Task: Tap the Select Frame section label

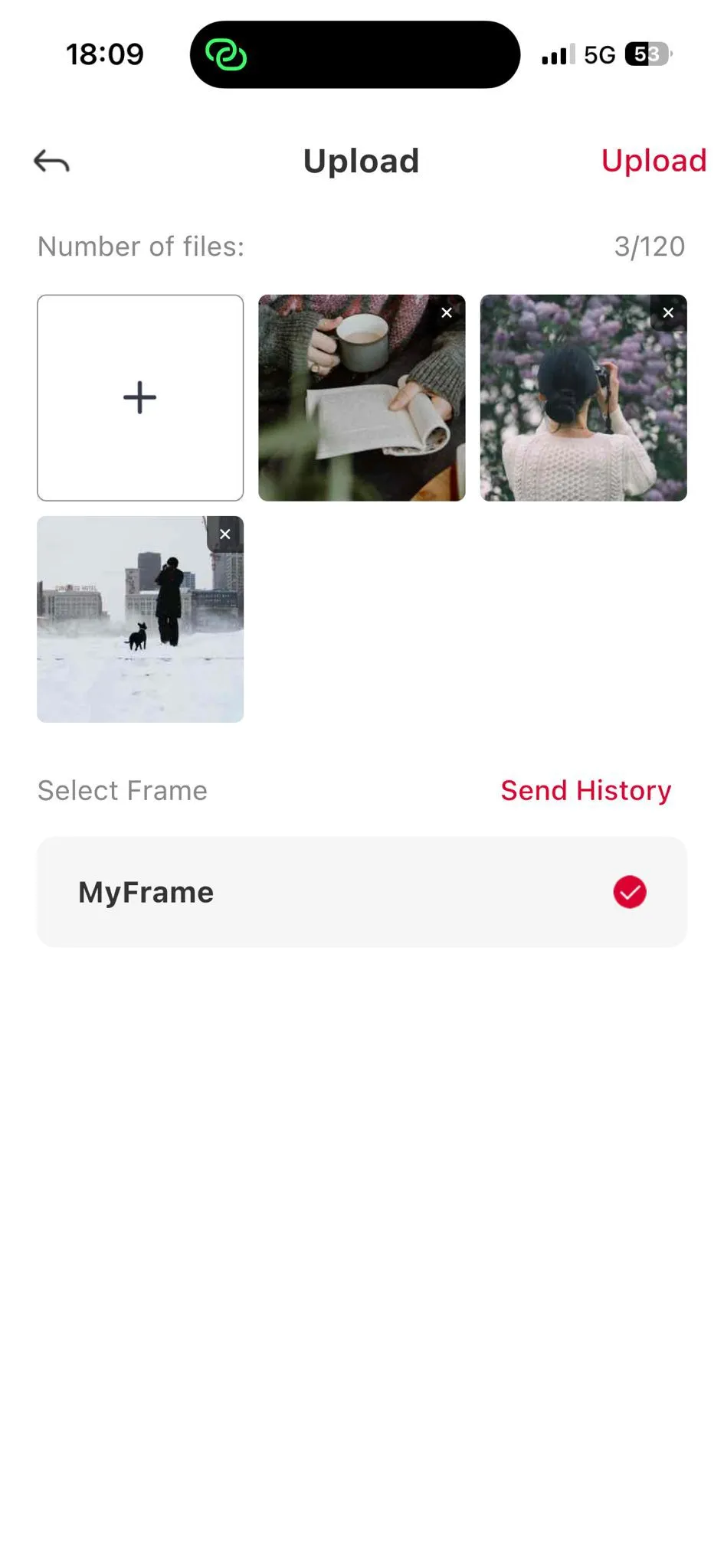Action: 122,790
